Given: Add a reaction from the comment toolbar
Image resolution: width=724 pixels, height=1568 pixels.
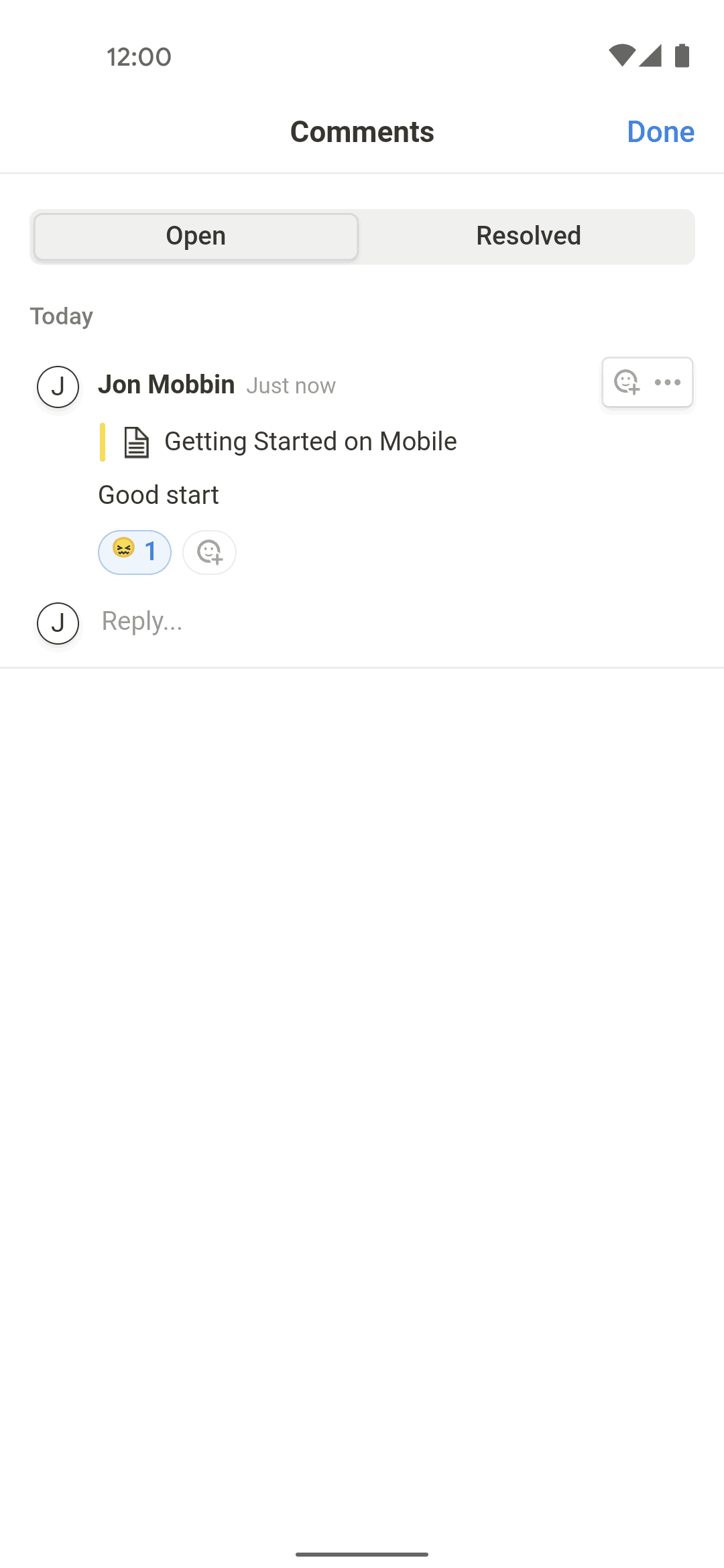Looking at the screenshot, I should tap(627, 383).
